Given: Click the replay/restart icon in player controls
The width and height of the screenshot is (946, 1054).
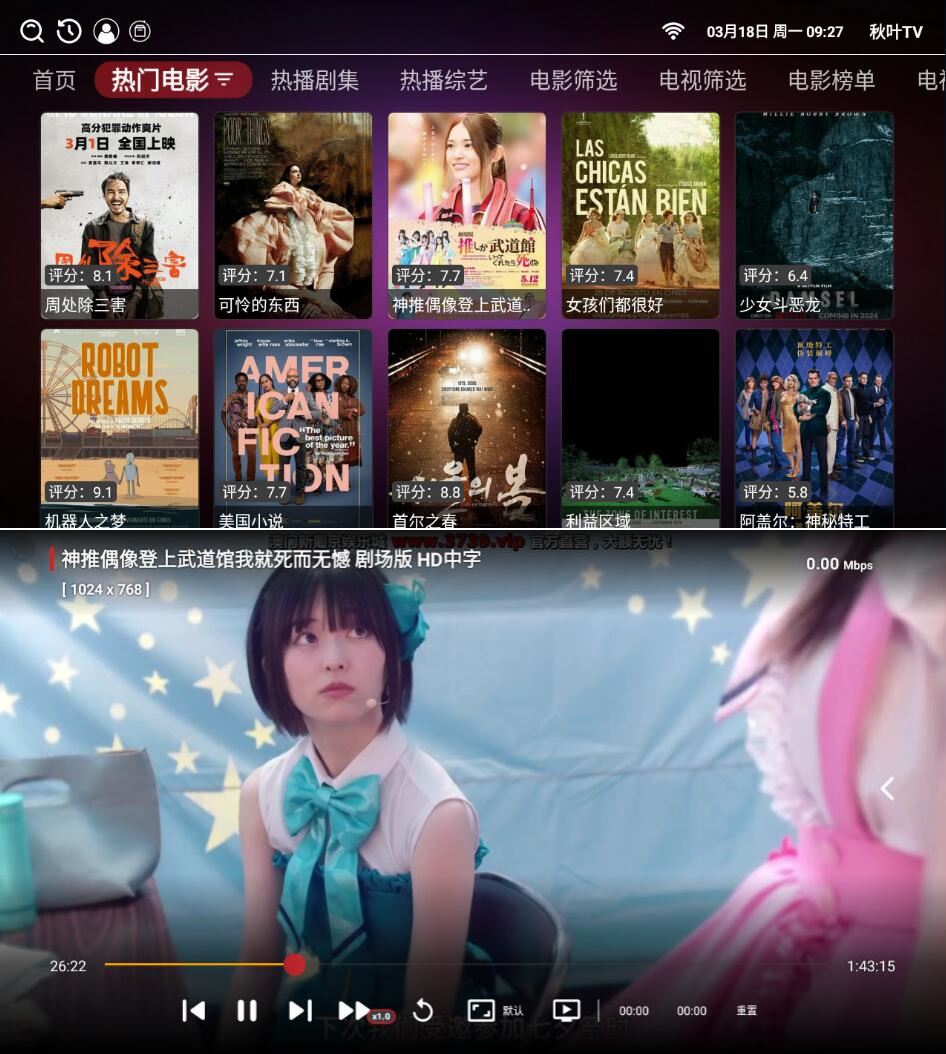Looking at the screenshot, I should (x=421, y=1010).
